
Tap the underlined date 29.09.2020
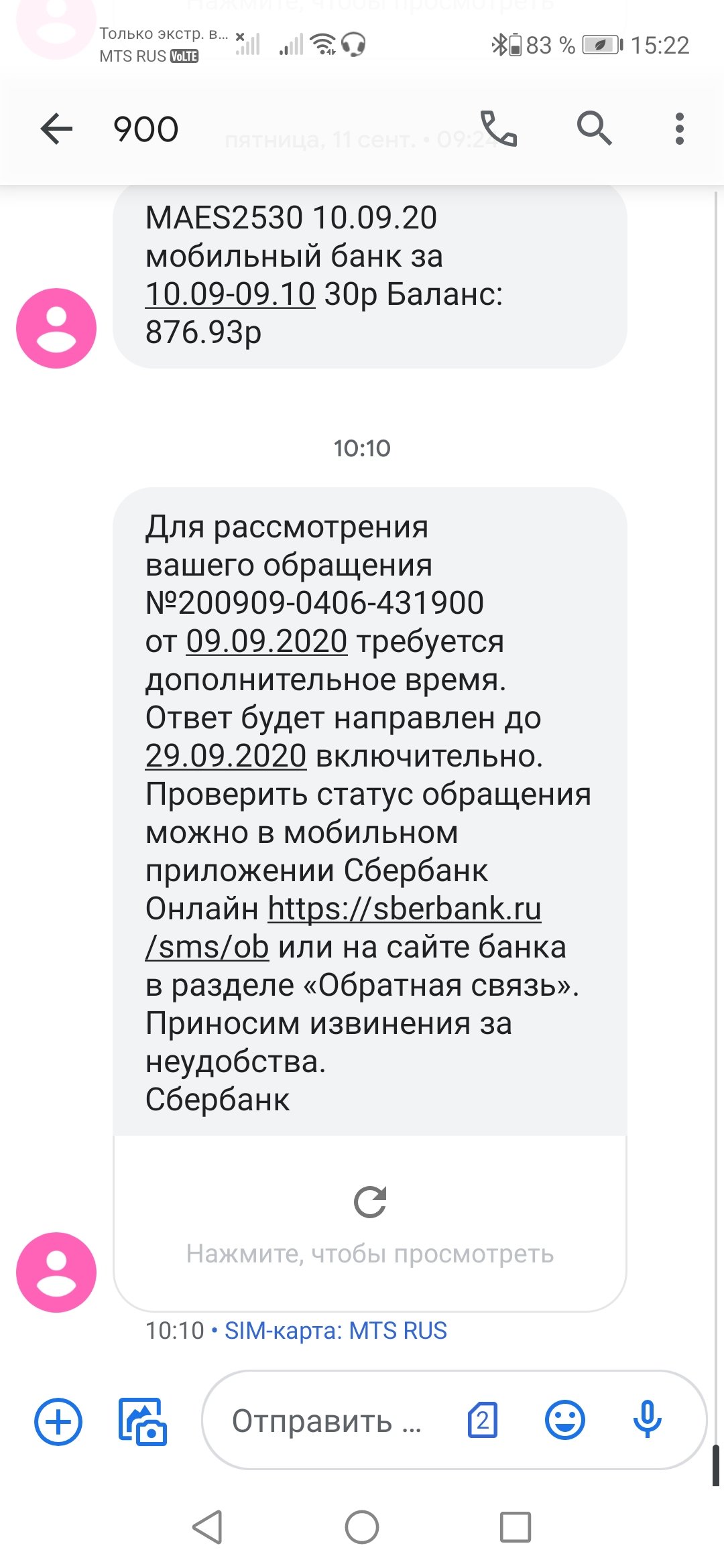226,756
